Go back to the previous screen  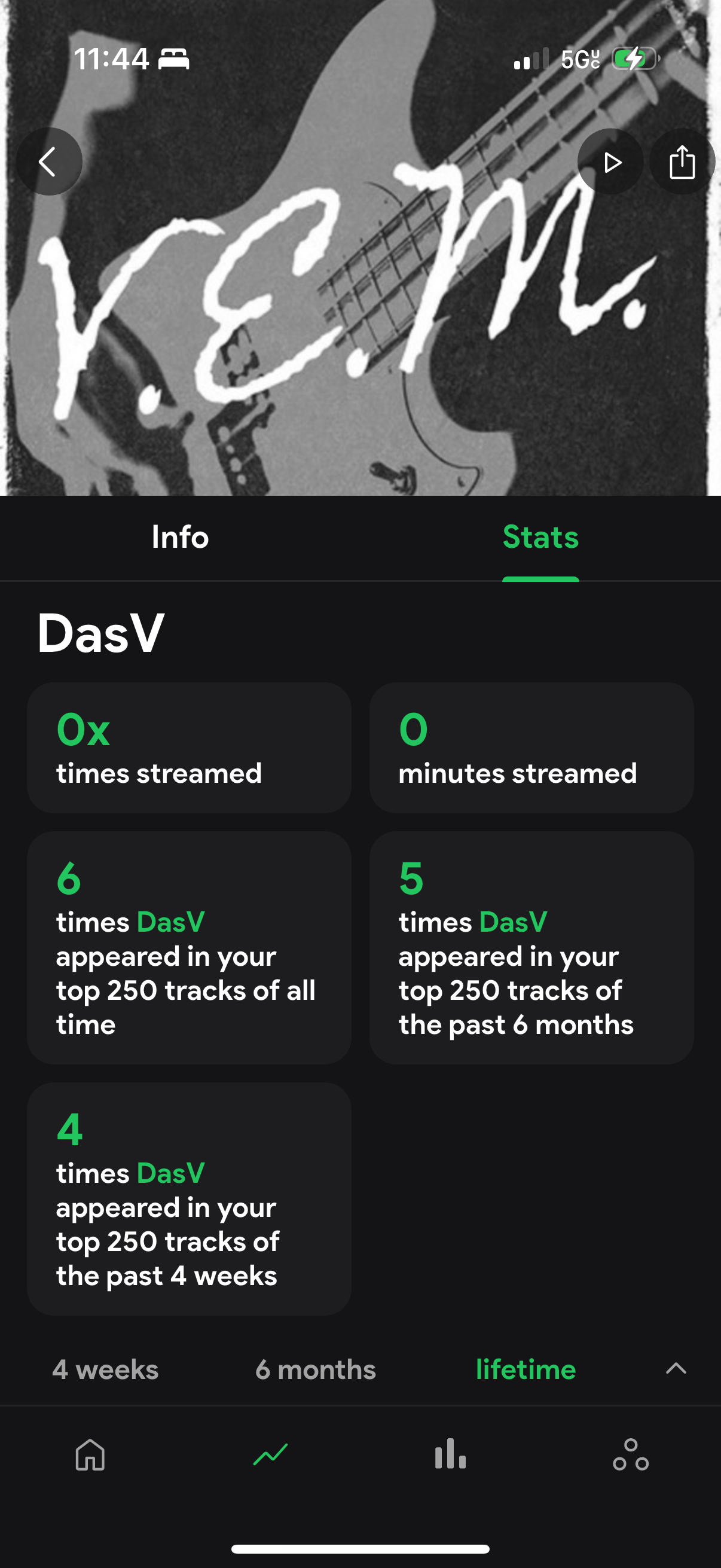pos(48,161)
